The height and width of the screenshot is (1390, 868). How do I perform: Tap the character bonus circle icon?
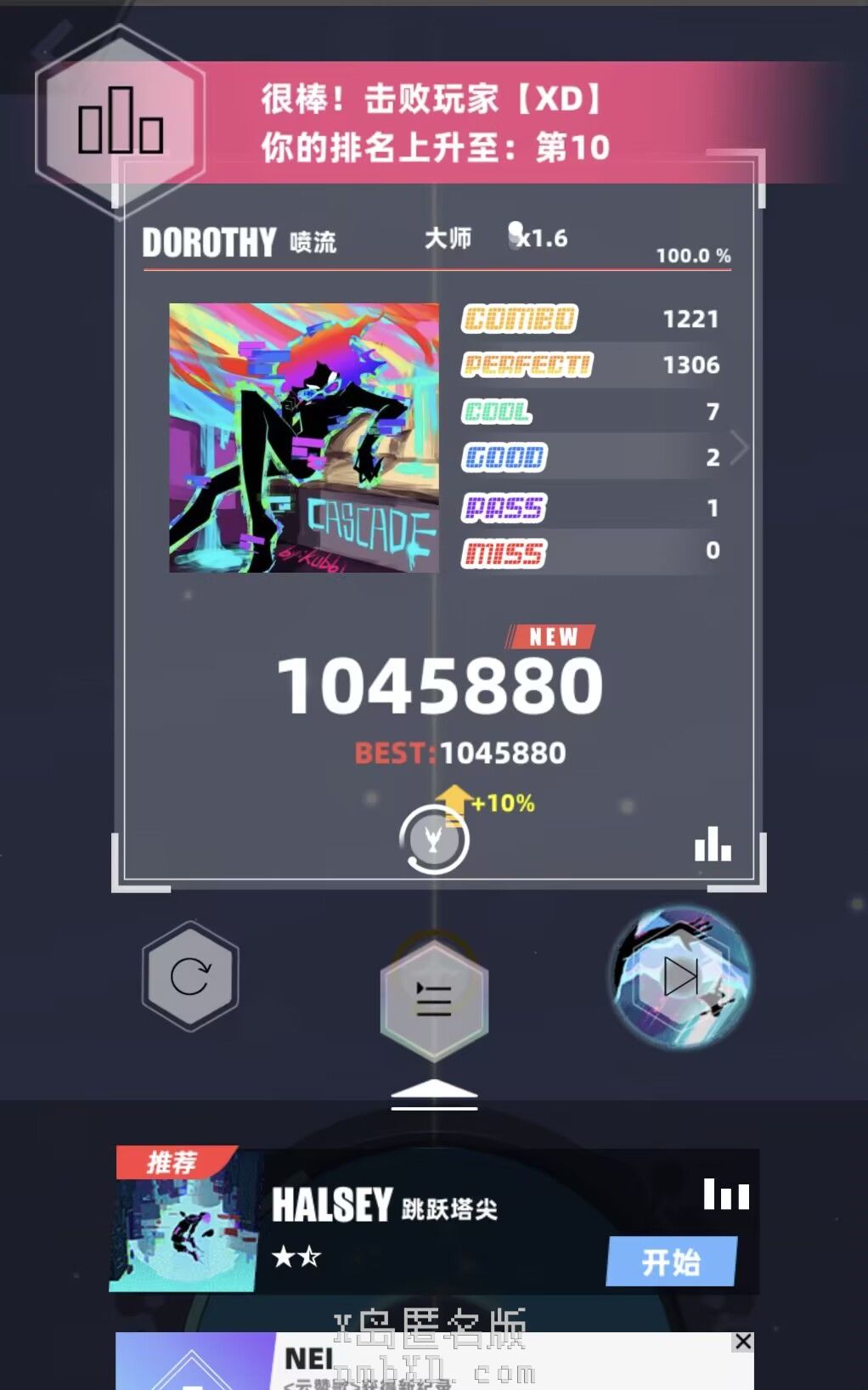coord(434,839)
